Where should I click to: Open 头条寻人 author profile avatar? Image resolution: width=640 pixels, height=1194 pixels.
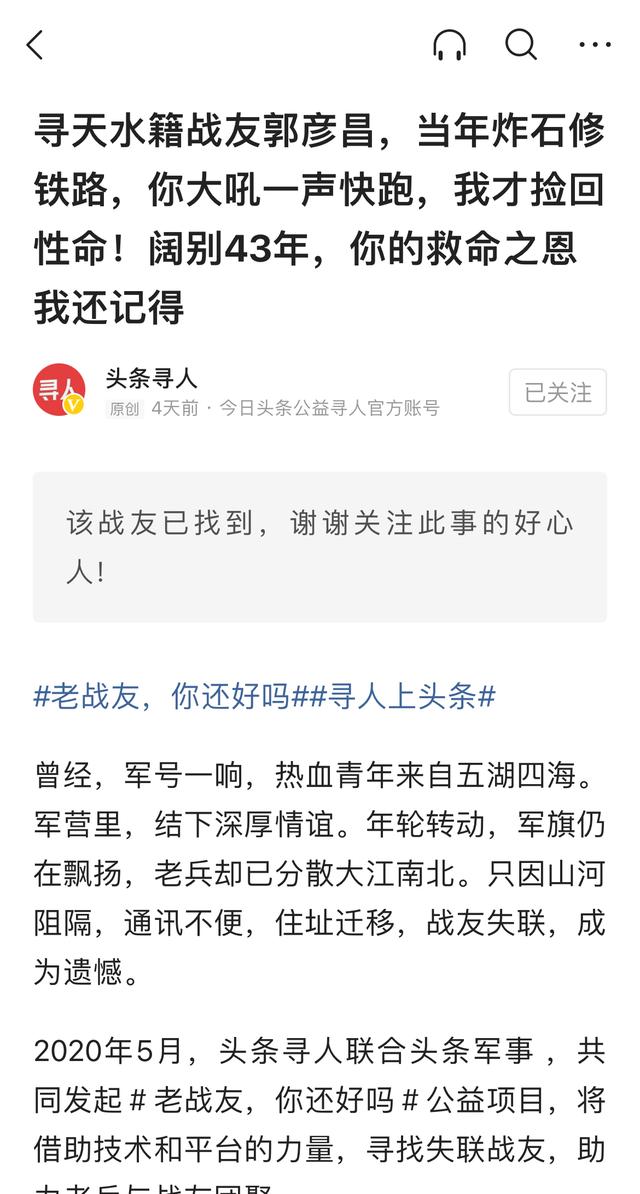[x=59, y=390]
